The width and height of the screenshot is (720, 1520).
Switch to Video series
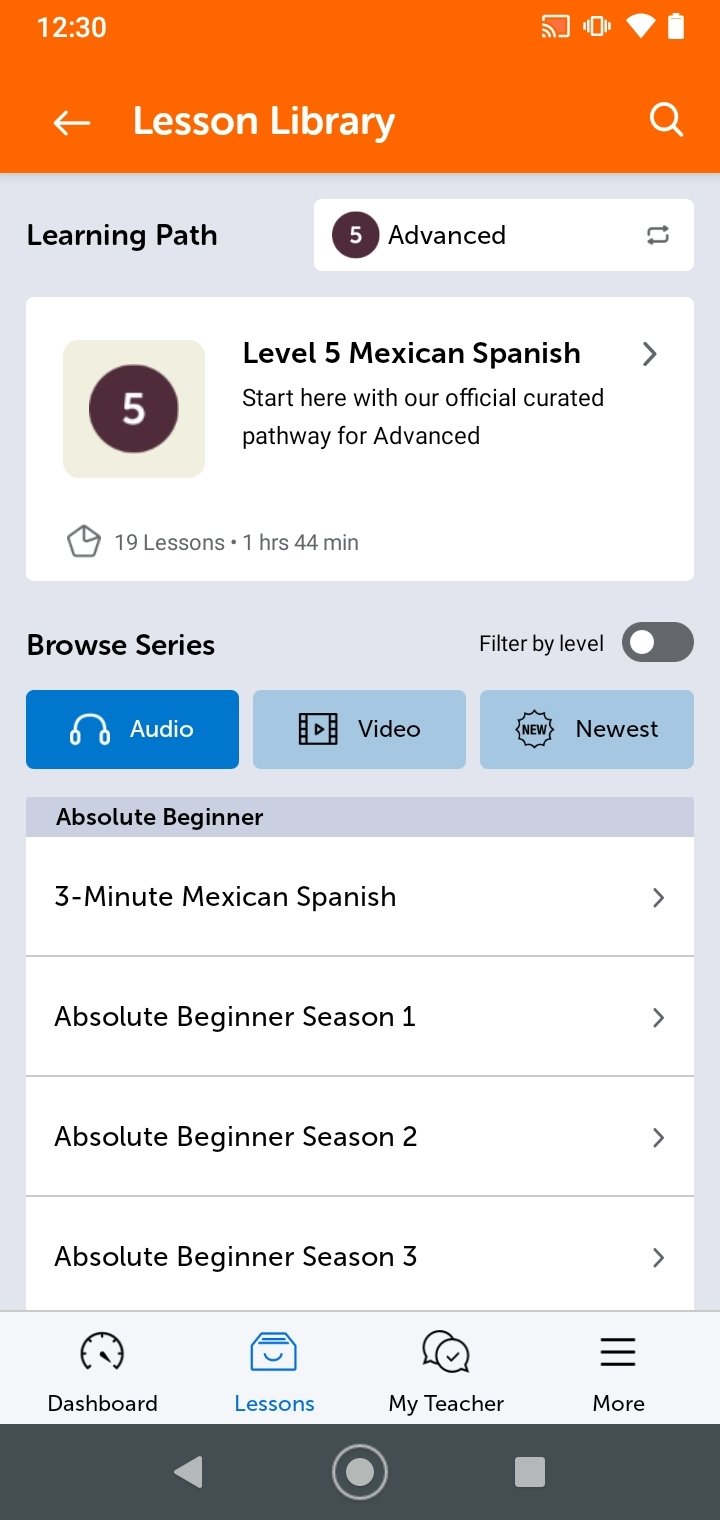click(359, 729)
